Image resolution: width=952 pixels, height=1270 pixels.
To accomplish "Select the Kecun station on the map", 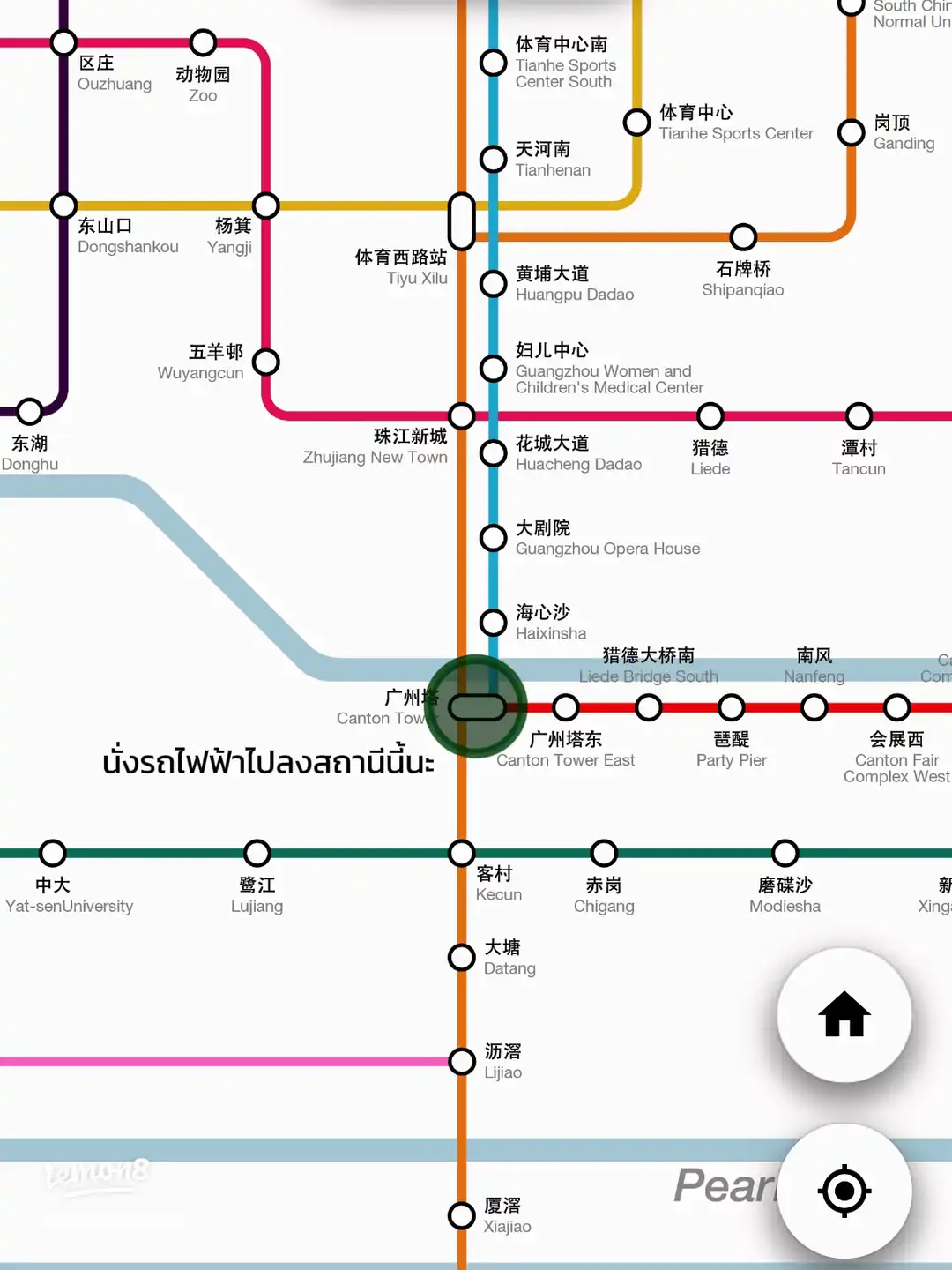I will [x=462, y=853].
